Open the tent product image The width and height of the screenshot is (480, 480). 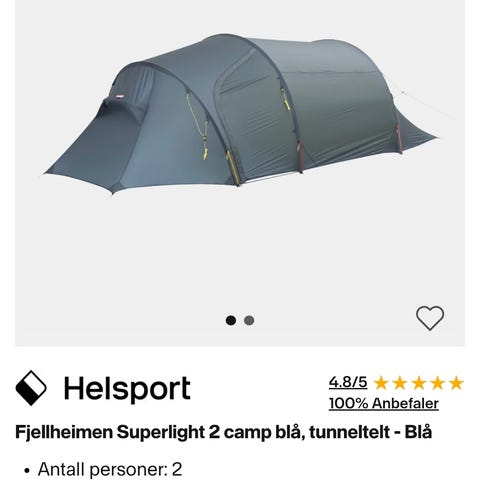click(240, 113)
